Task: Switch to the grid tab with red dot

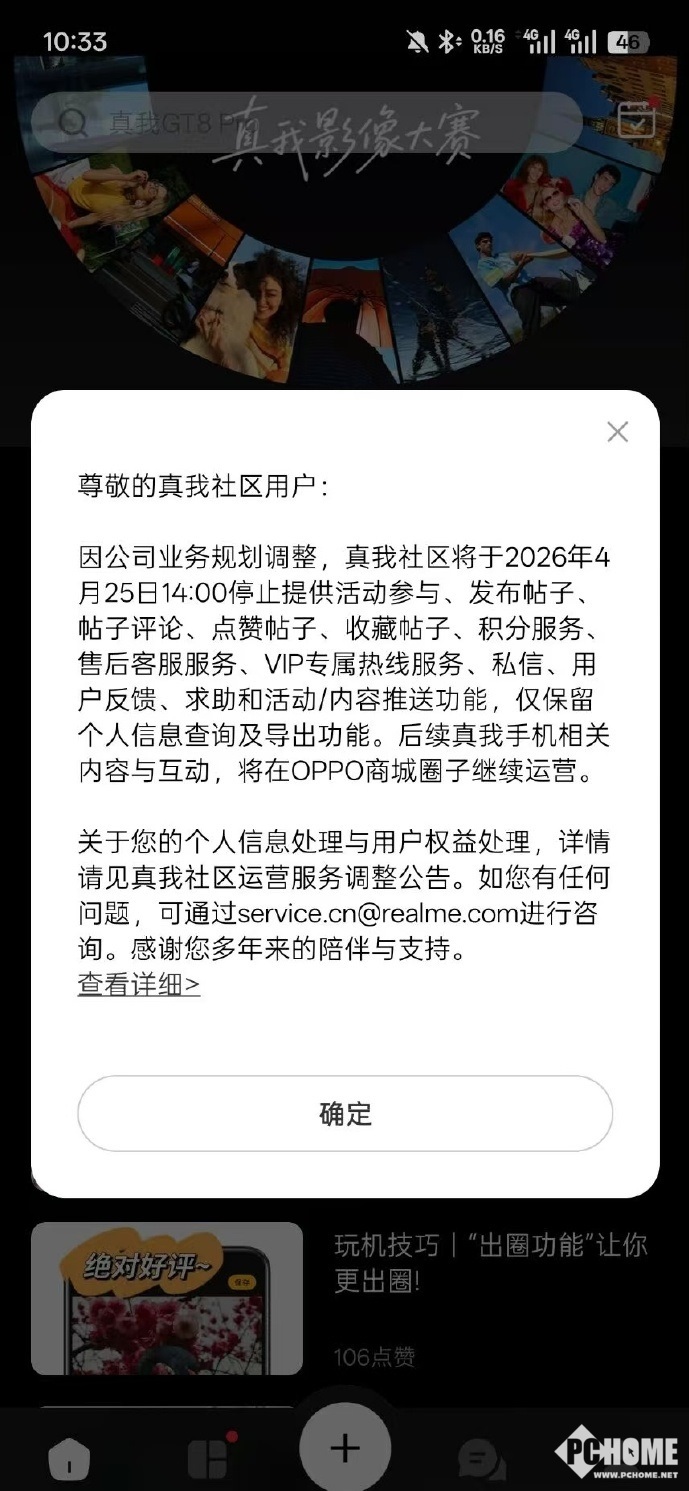Action: click(x=207, y=1460)
